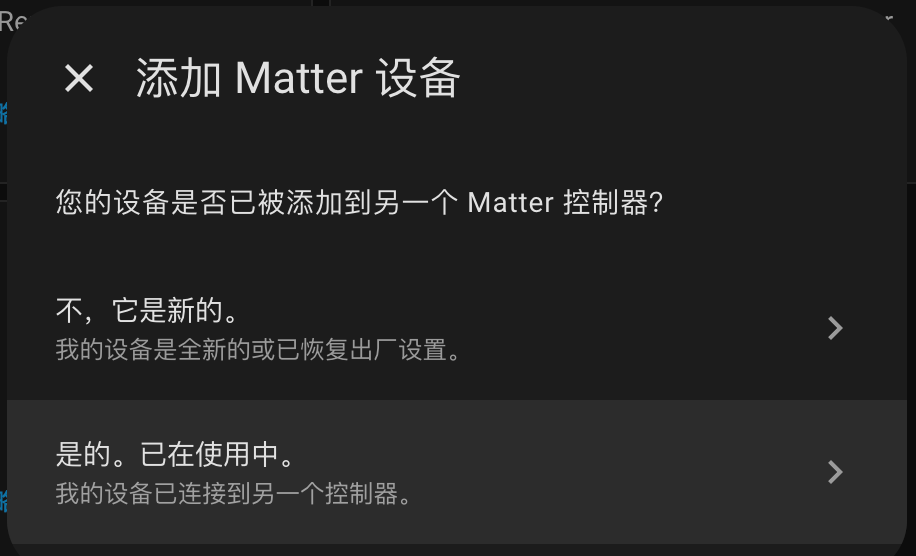Close the 添加 Matter 设备 dialog

point(79,78)
